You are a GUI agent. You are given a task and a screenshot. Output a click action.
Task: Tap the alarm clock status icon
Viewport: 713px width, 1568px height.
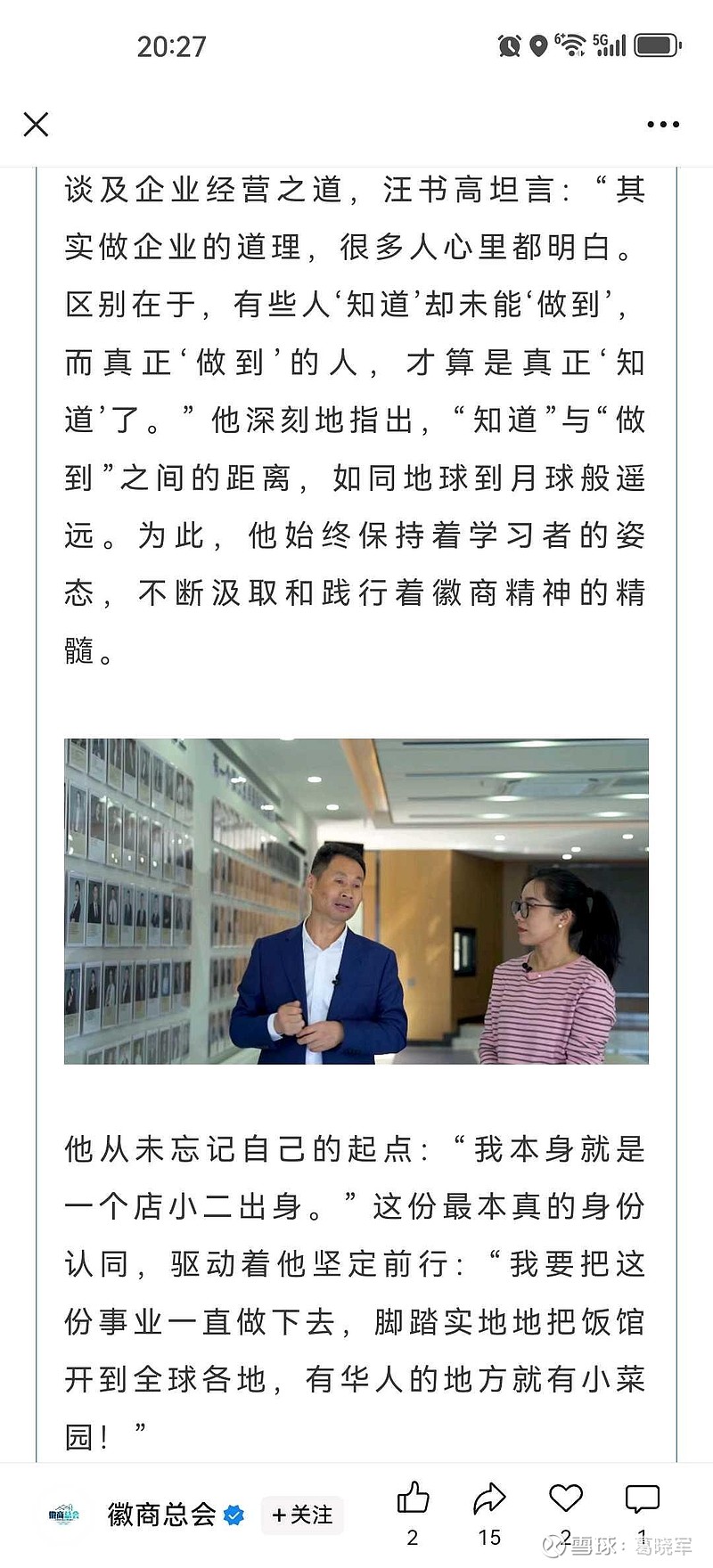click(x=508, y=46)
